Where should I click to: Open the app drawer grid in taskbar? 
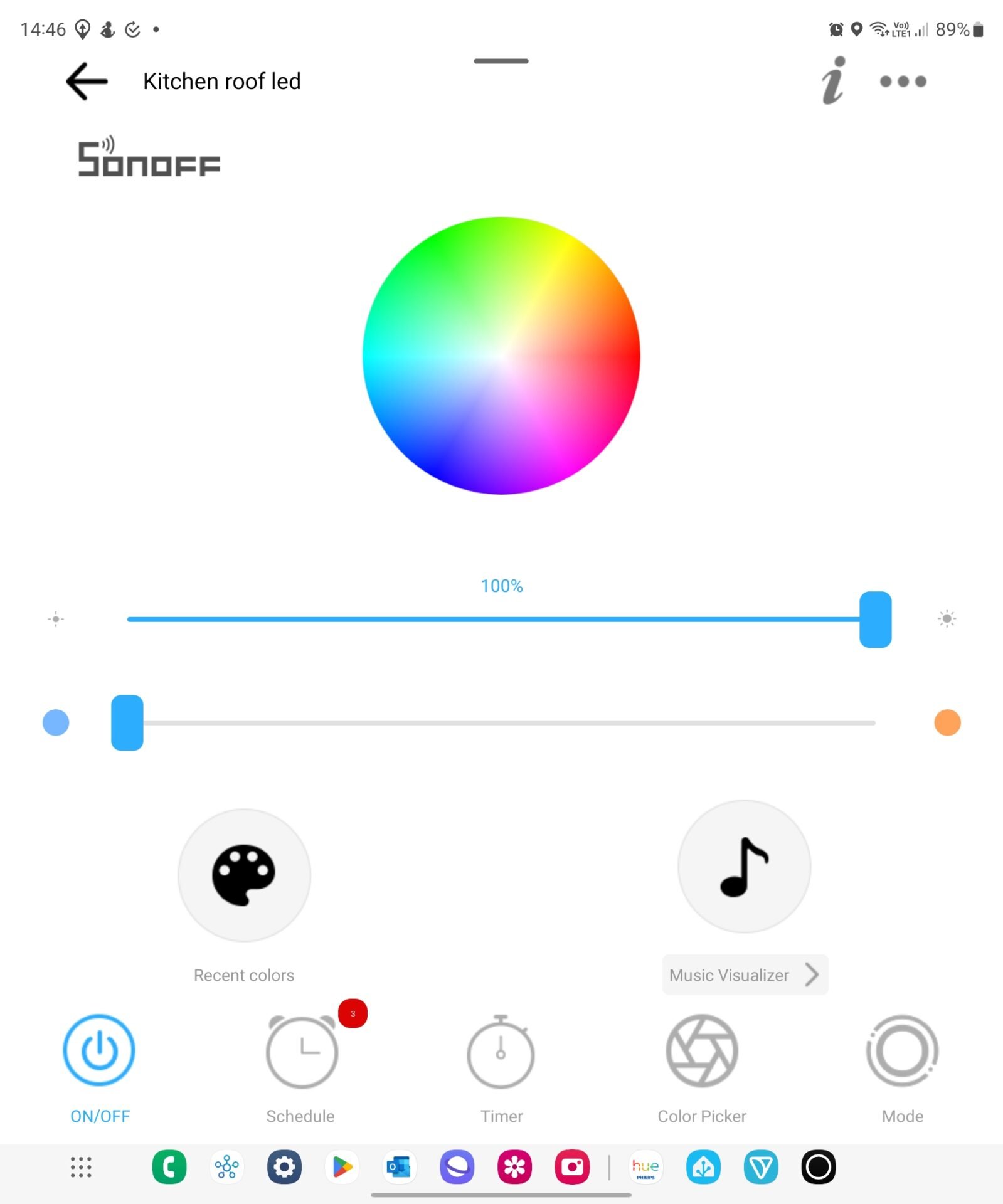[81, 1168]
